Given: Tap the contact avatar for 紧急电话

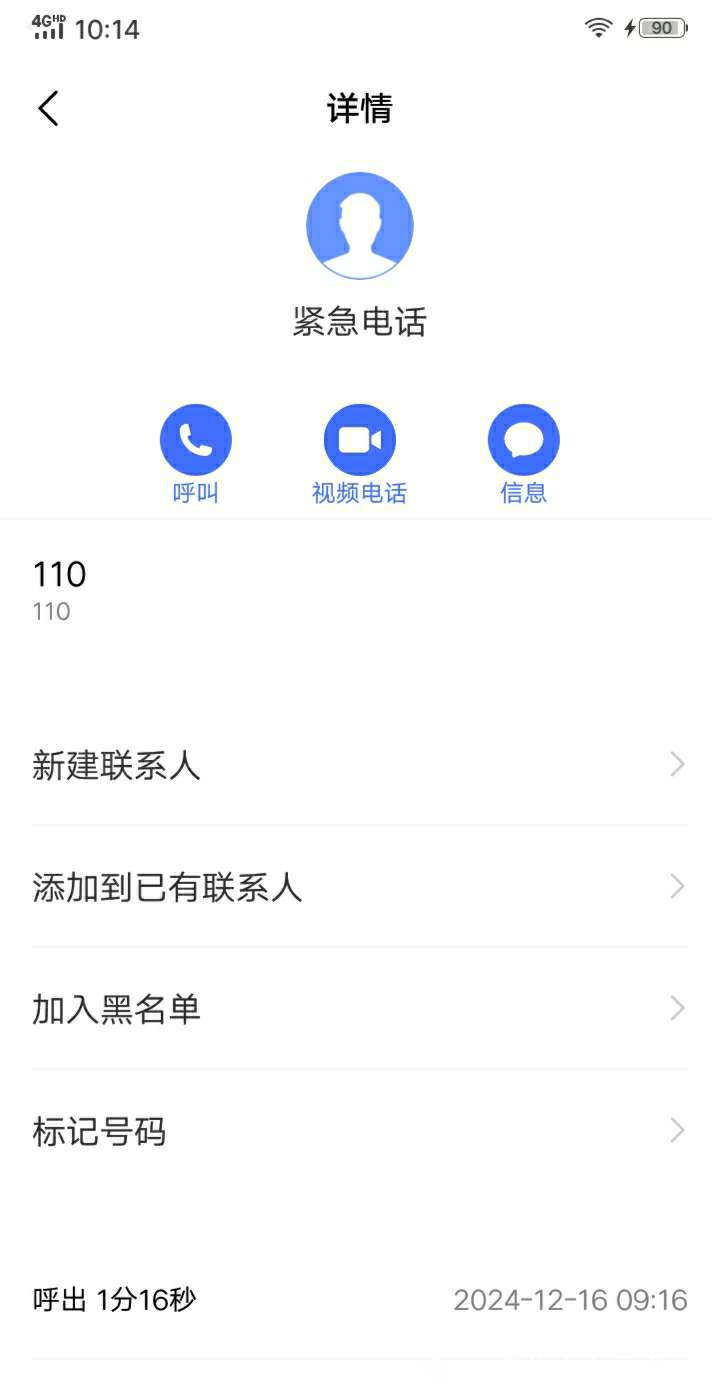Looking at the screenshot, I should [360, 226].
